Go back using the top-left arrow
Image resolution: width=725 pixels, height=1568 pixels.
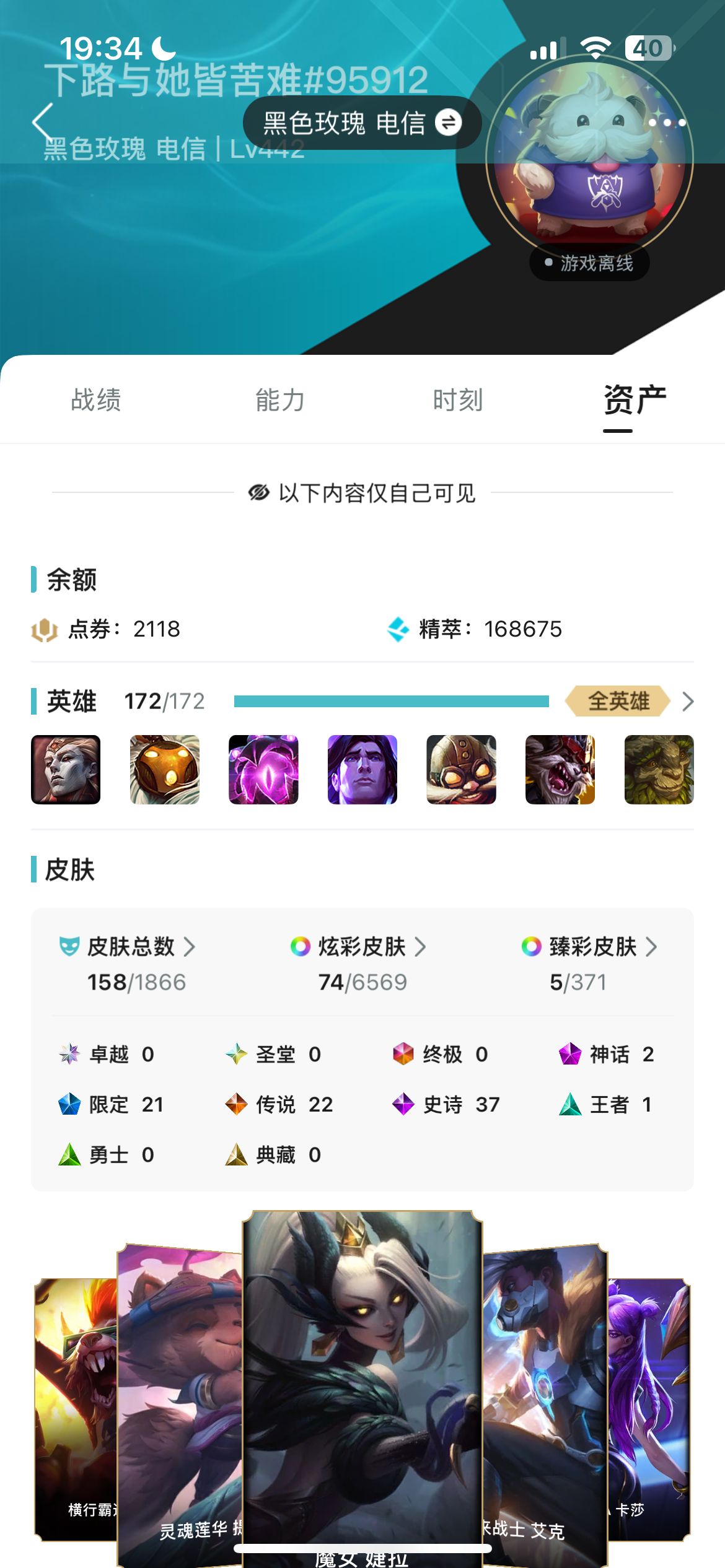(42, 122)
